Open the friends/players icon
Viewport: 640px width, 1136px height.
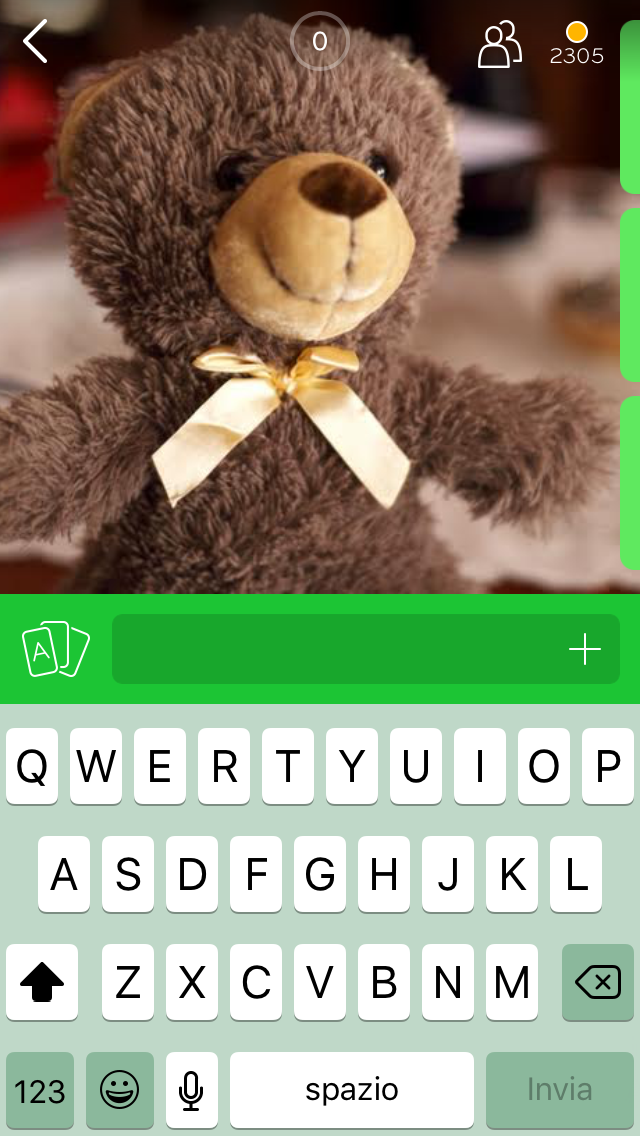(500, 45)
